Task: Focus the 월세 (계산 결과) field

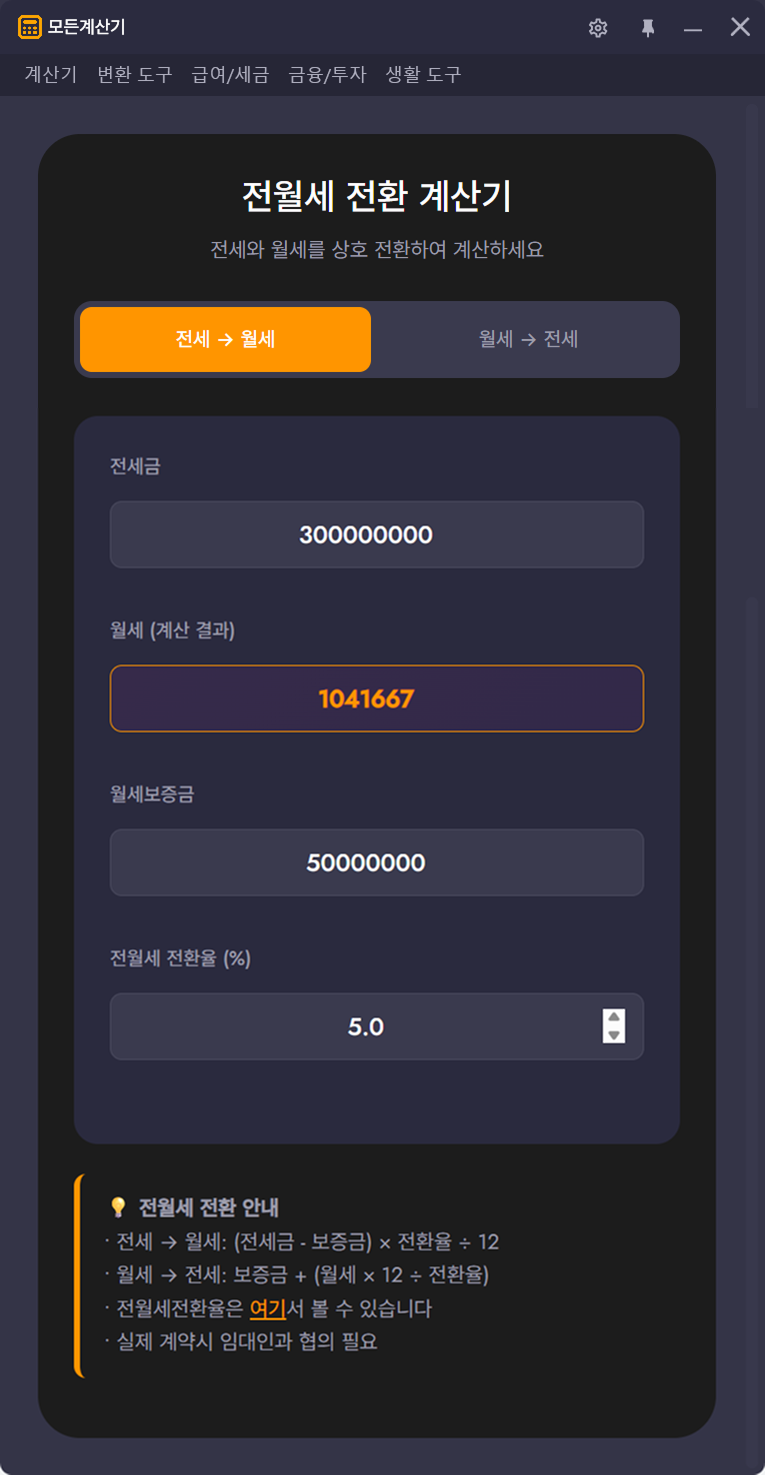Action: [x=376, y=699]
